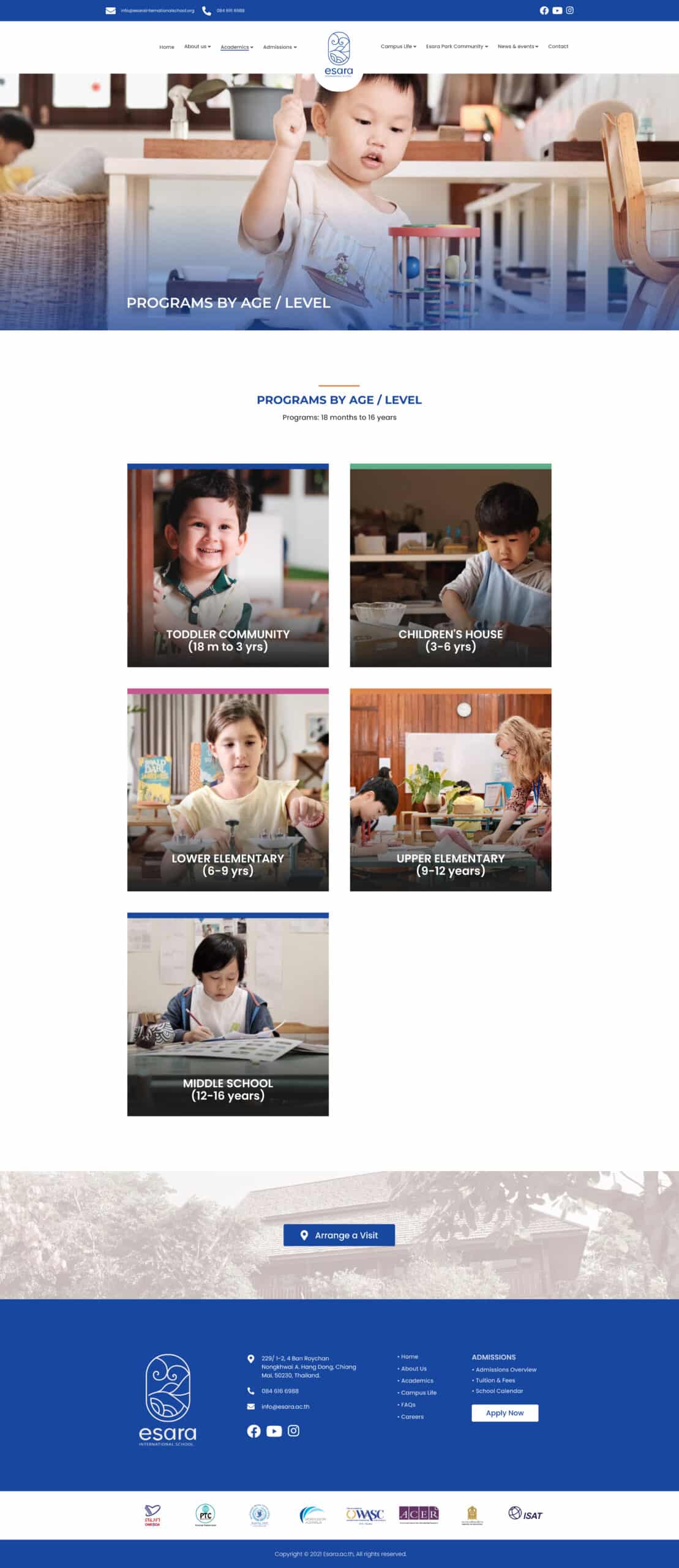Expand the Admissions dropdown in top menu
The image size is (679, 1568).
[280, 47]
